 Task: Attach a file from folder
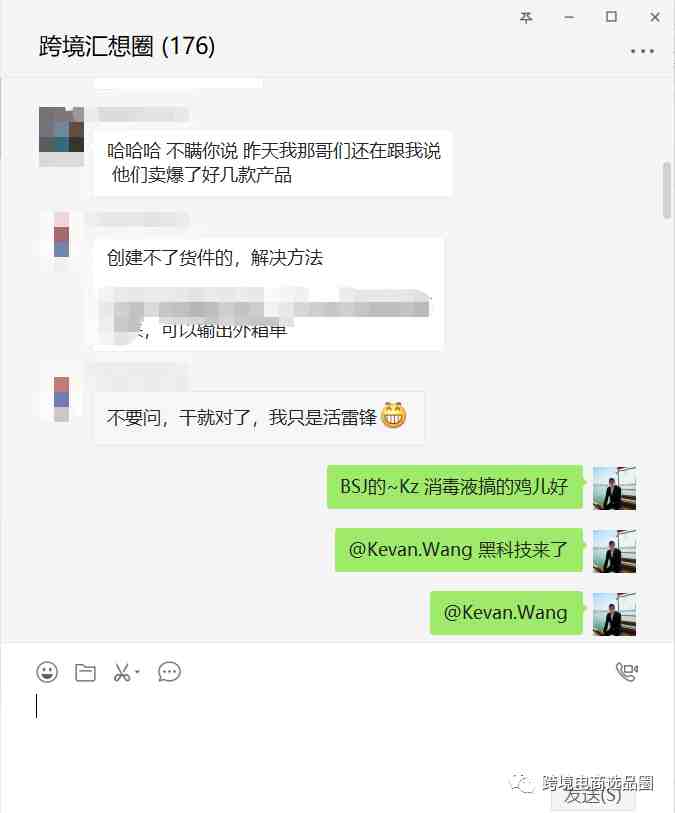[85, 672]
